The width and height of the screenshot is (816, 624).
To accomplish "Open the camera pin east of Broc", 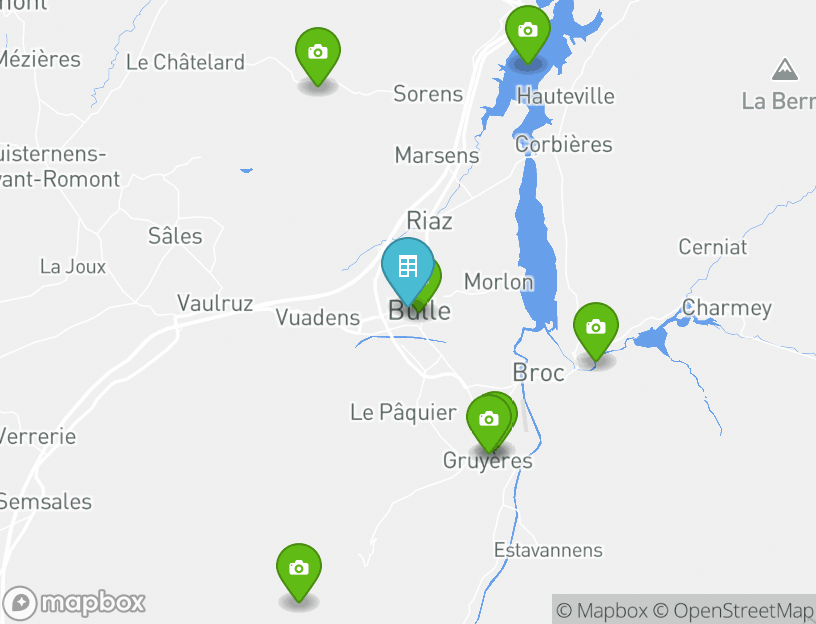I will point(595,327).
